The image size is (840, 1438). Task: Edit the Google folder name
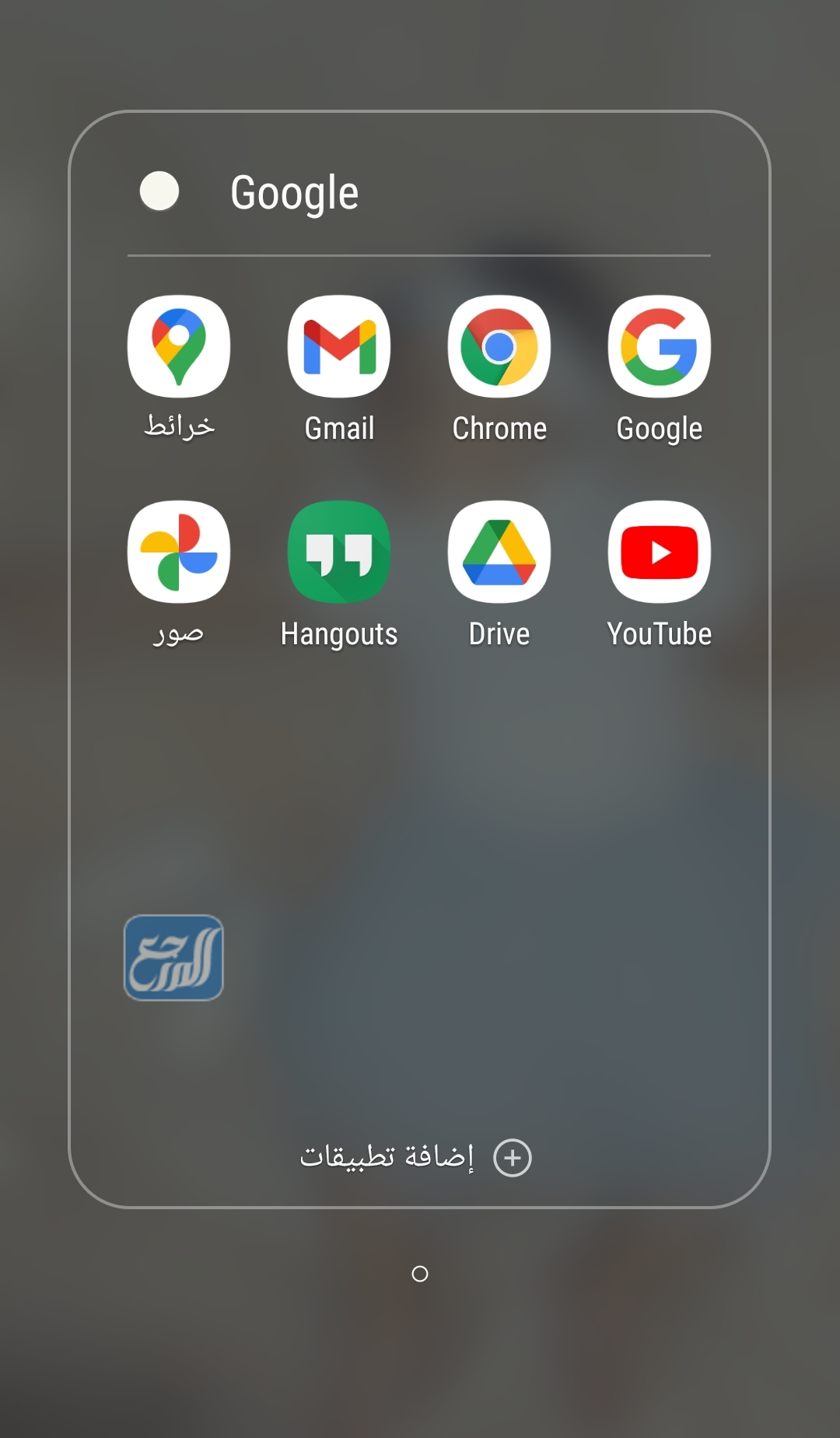coord(295,193)
